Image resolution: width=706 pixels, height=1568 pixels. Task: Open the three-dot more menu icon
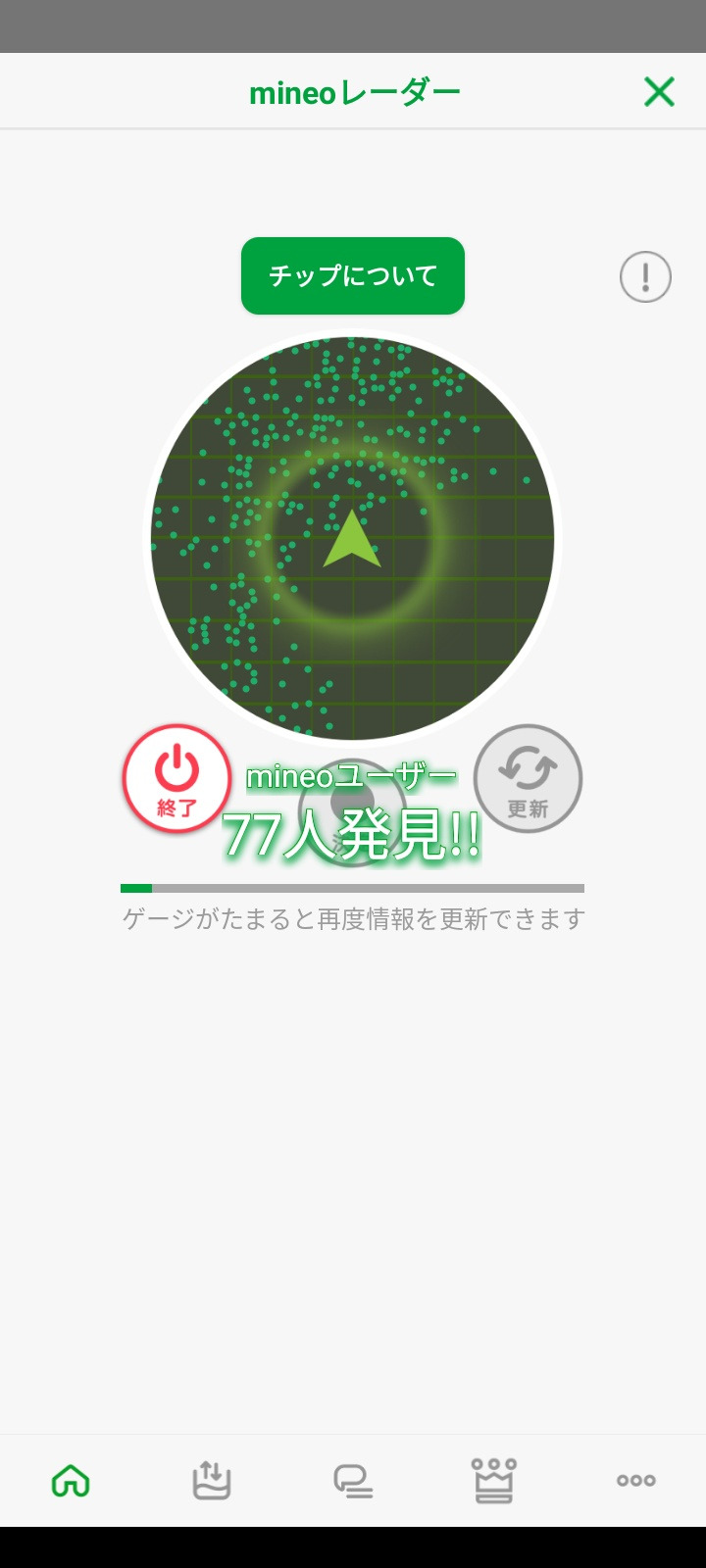click(x=636, y=1482)
